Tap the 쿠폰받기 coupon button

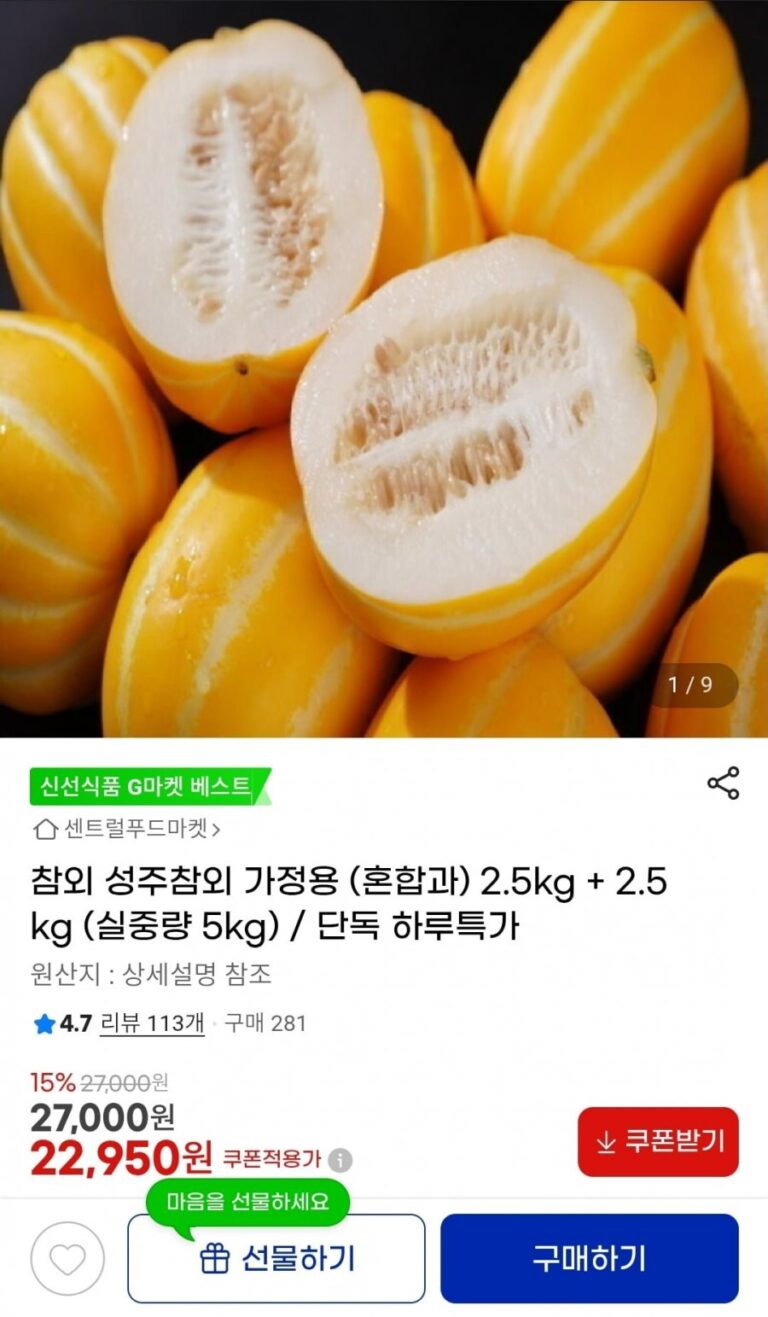coord(658,1141)
